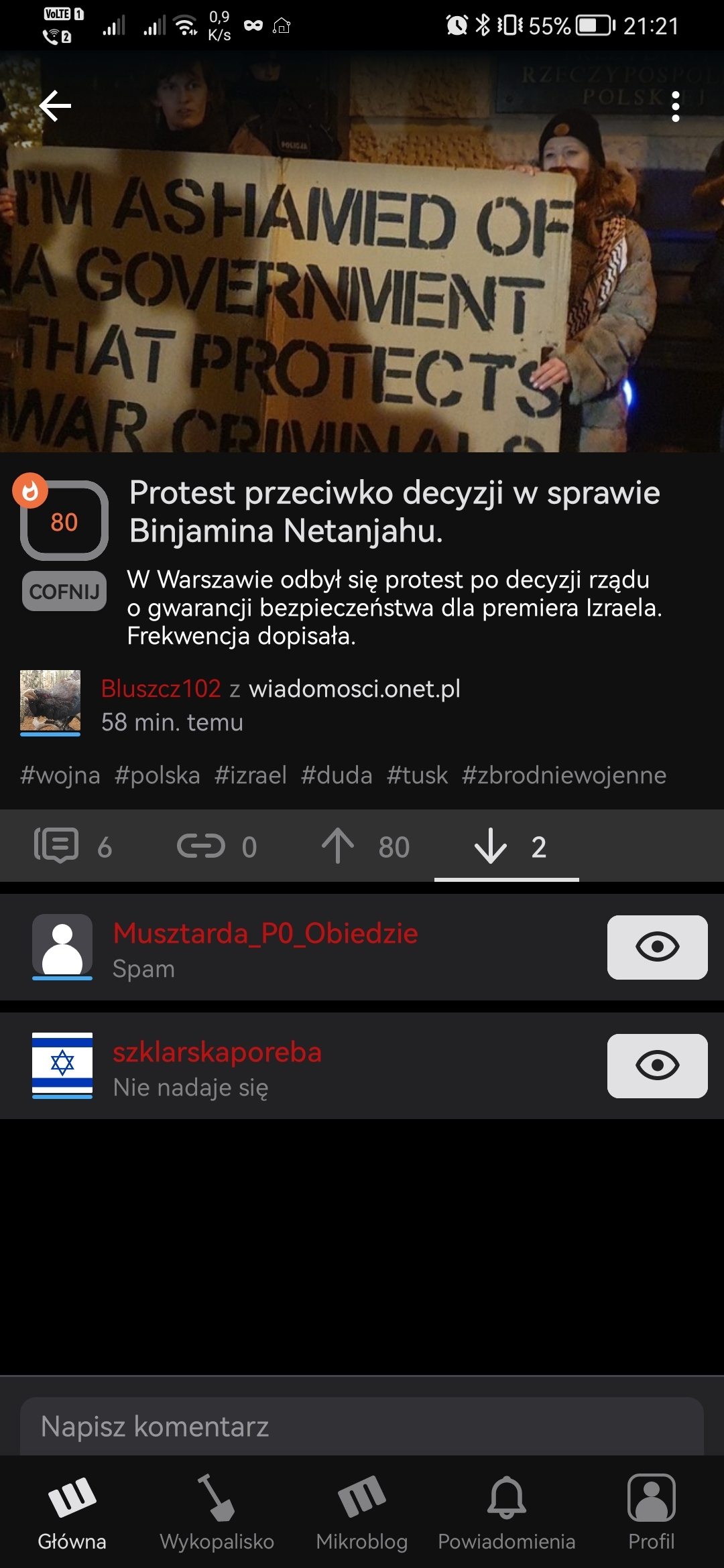
Task: Open the #izrael tag
Action: pyautogui.click(x=251, y=775)
